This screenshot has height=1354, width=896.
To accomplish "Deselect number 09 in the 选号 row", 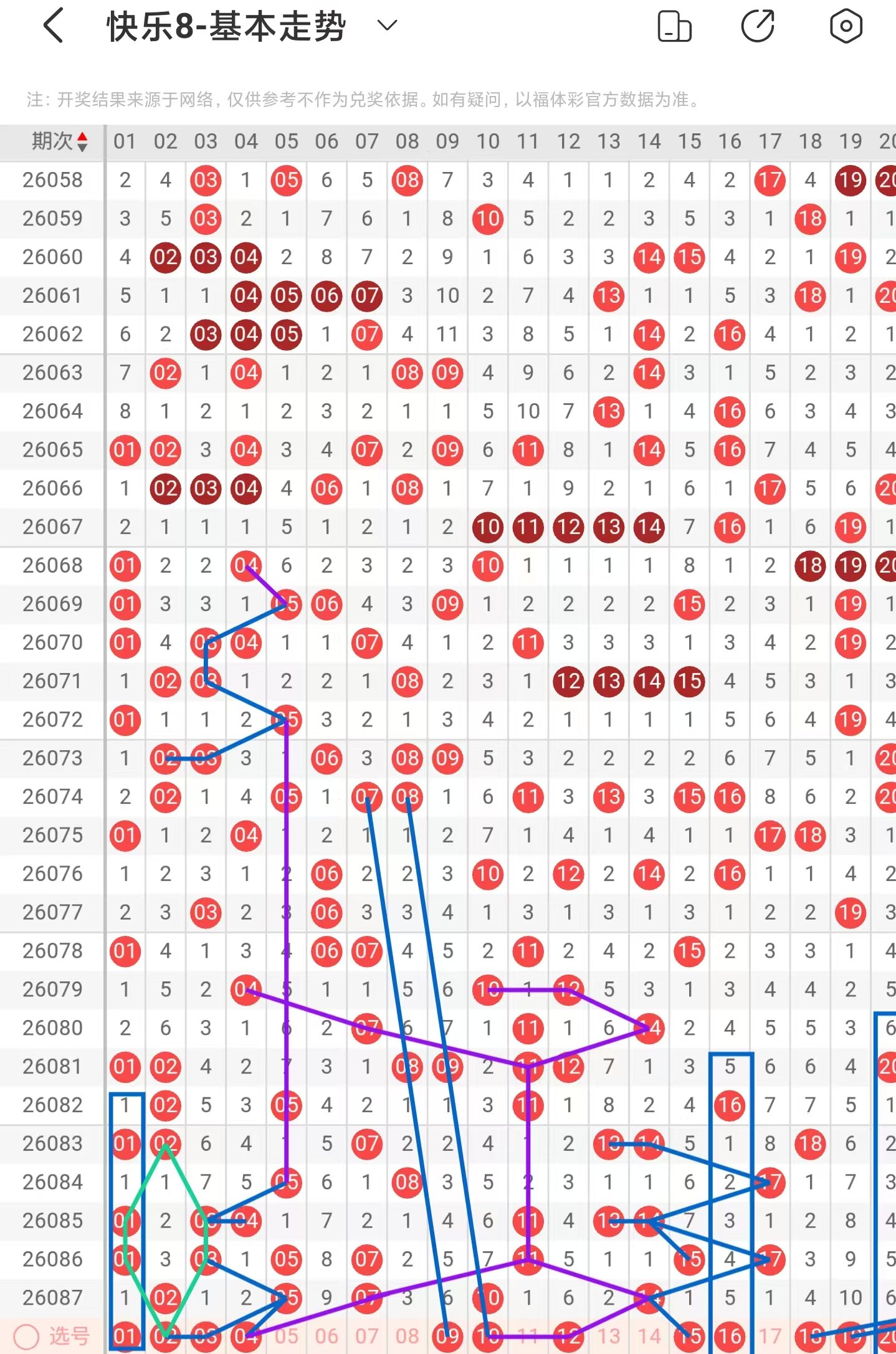I will click(x=447, y=1336).
